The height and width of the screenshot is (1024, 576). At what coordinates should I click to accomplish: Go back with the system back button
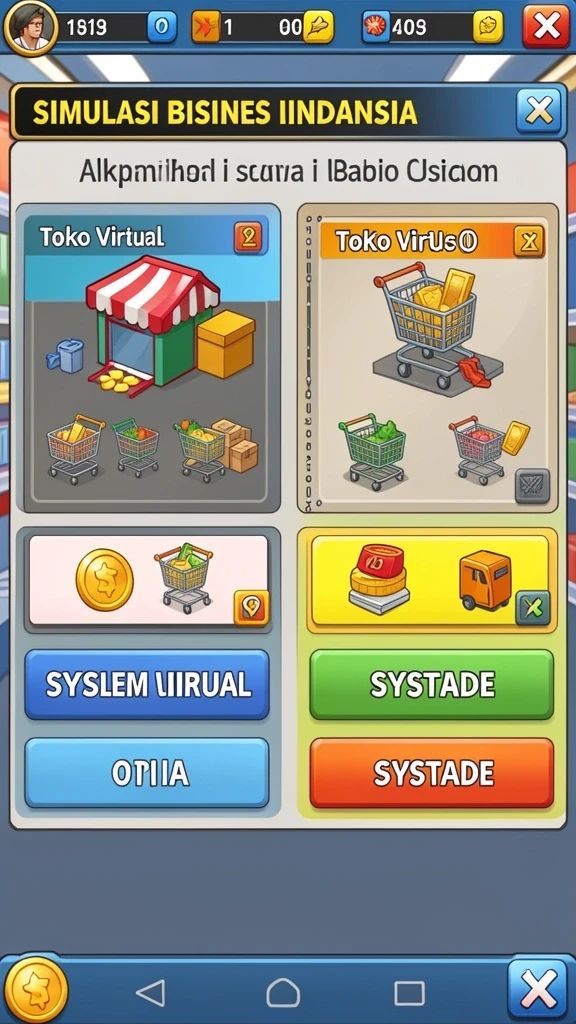150,993
